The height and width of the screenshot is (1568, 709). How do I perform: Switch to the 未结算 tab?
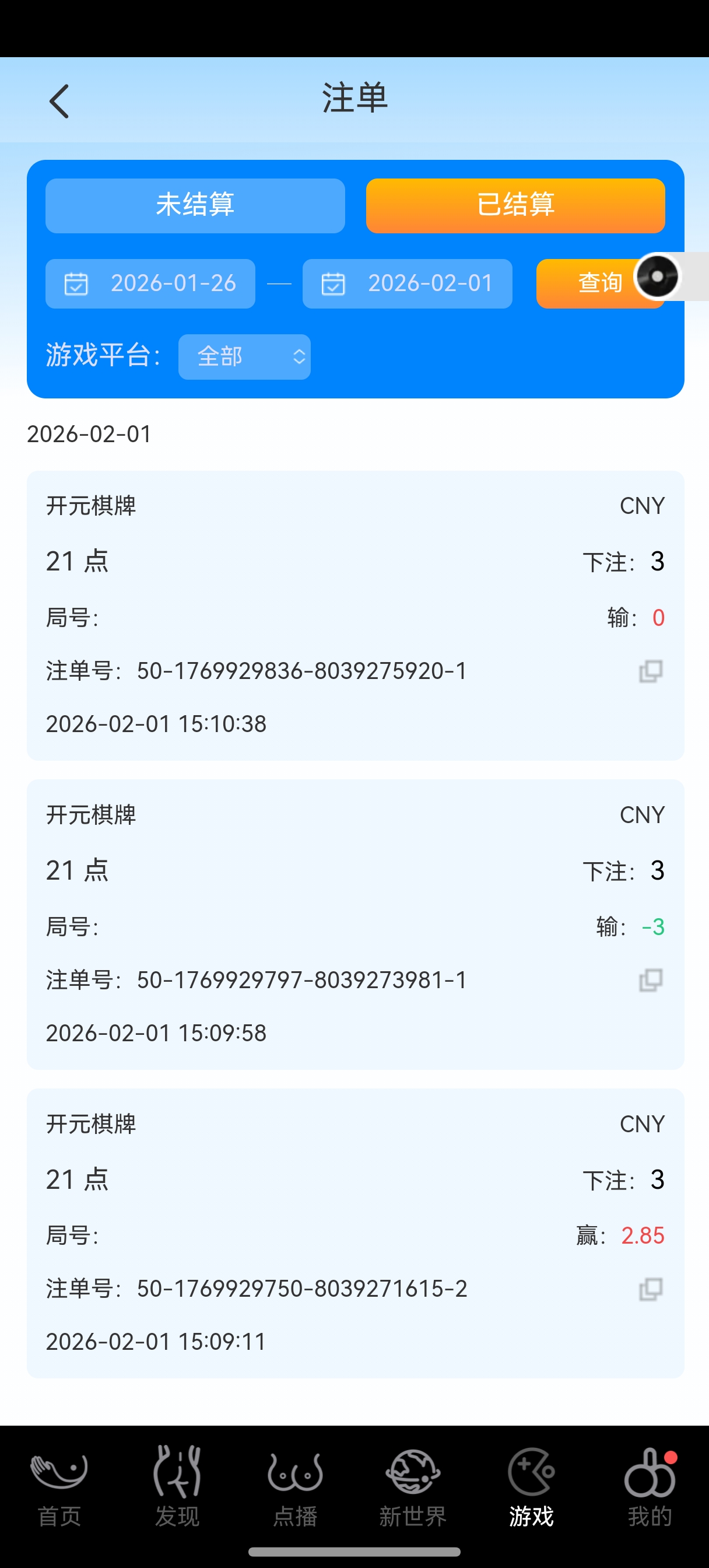pyautogui.click(x=195, y=205)
